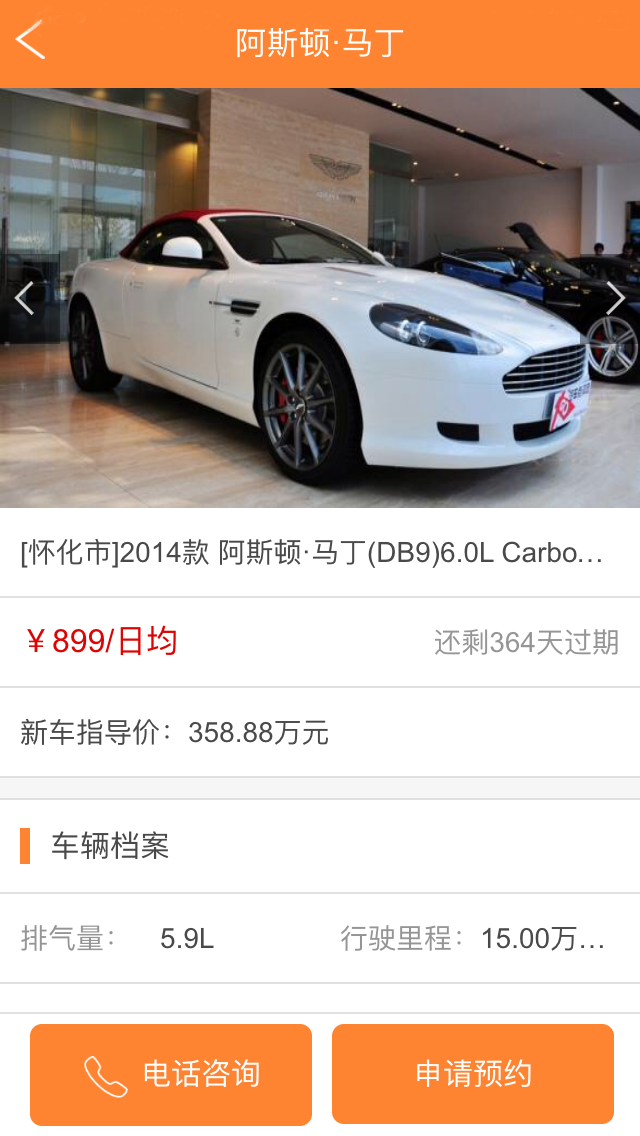Tap the 电话咨询 phone button
The width and height of the screenshot is (640, 1136).
tap(171, 1074)
